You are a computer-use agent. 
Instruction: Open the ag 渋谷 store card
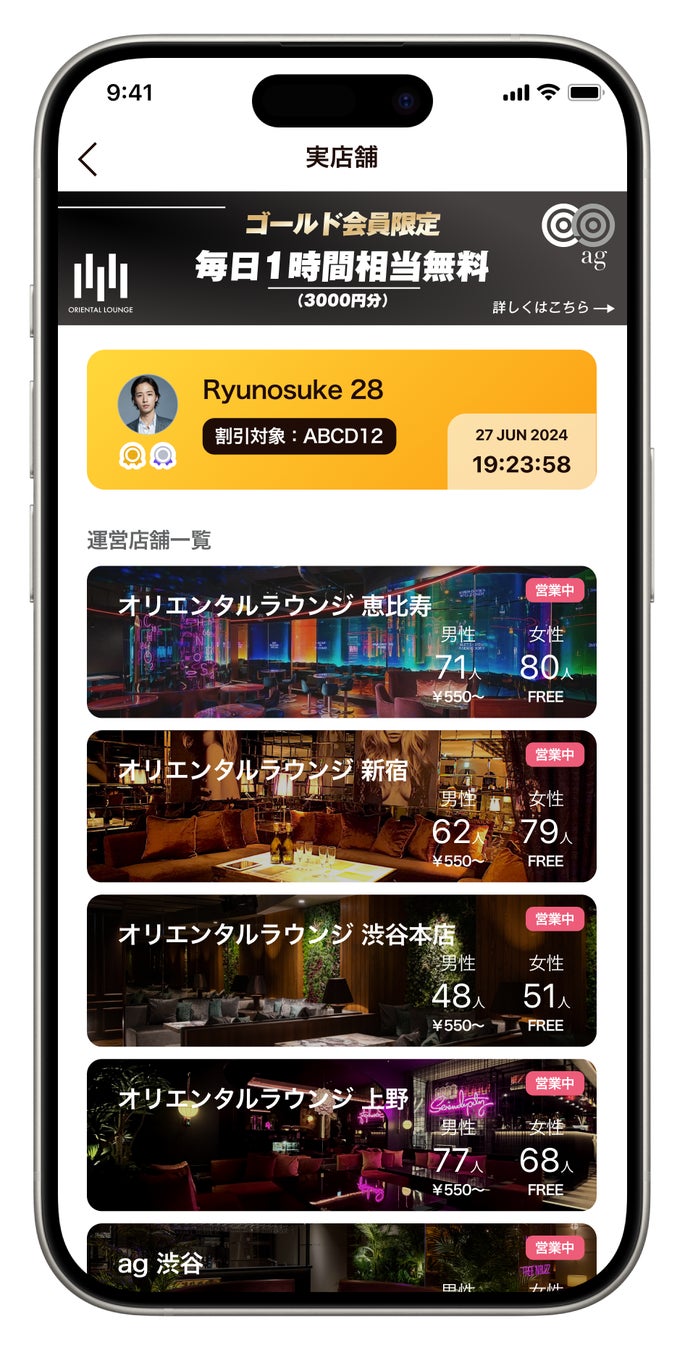click(x=341, y=1258)
